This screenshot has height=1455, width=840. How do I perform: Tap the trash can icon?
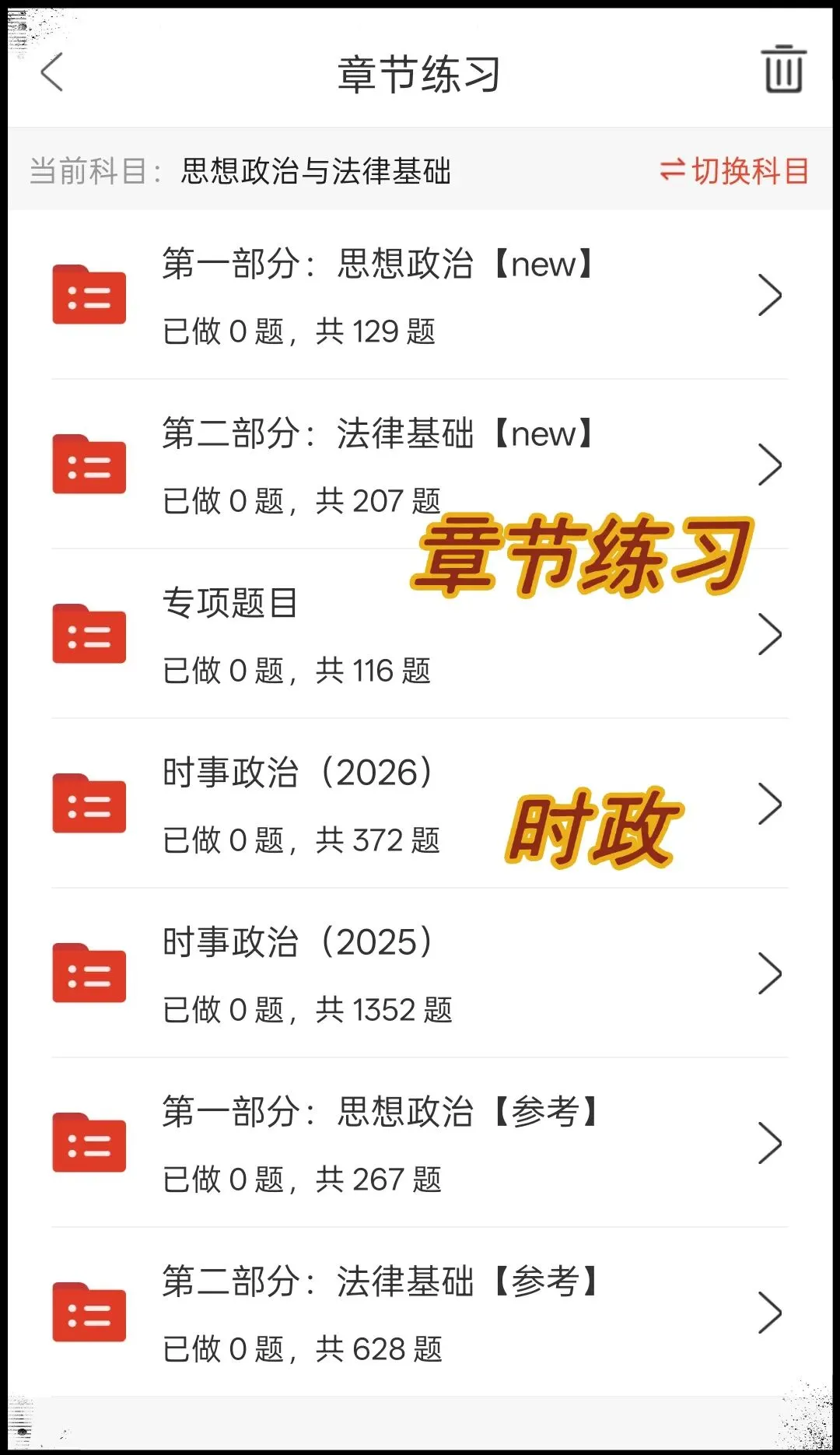tap(783, 69)
